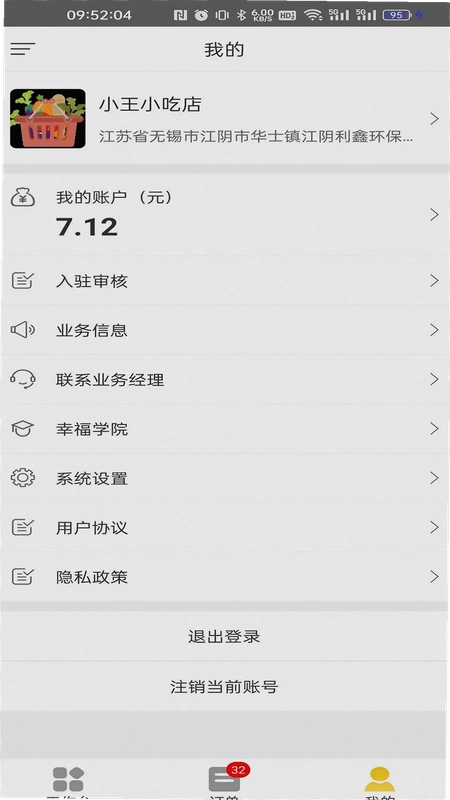Read the 用户协议
The image size is (450, 800).
coord(225,528)
